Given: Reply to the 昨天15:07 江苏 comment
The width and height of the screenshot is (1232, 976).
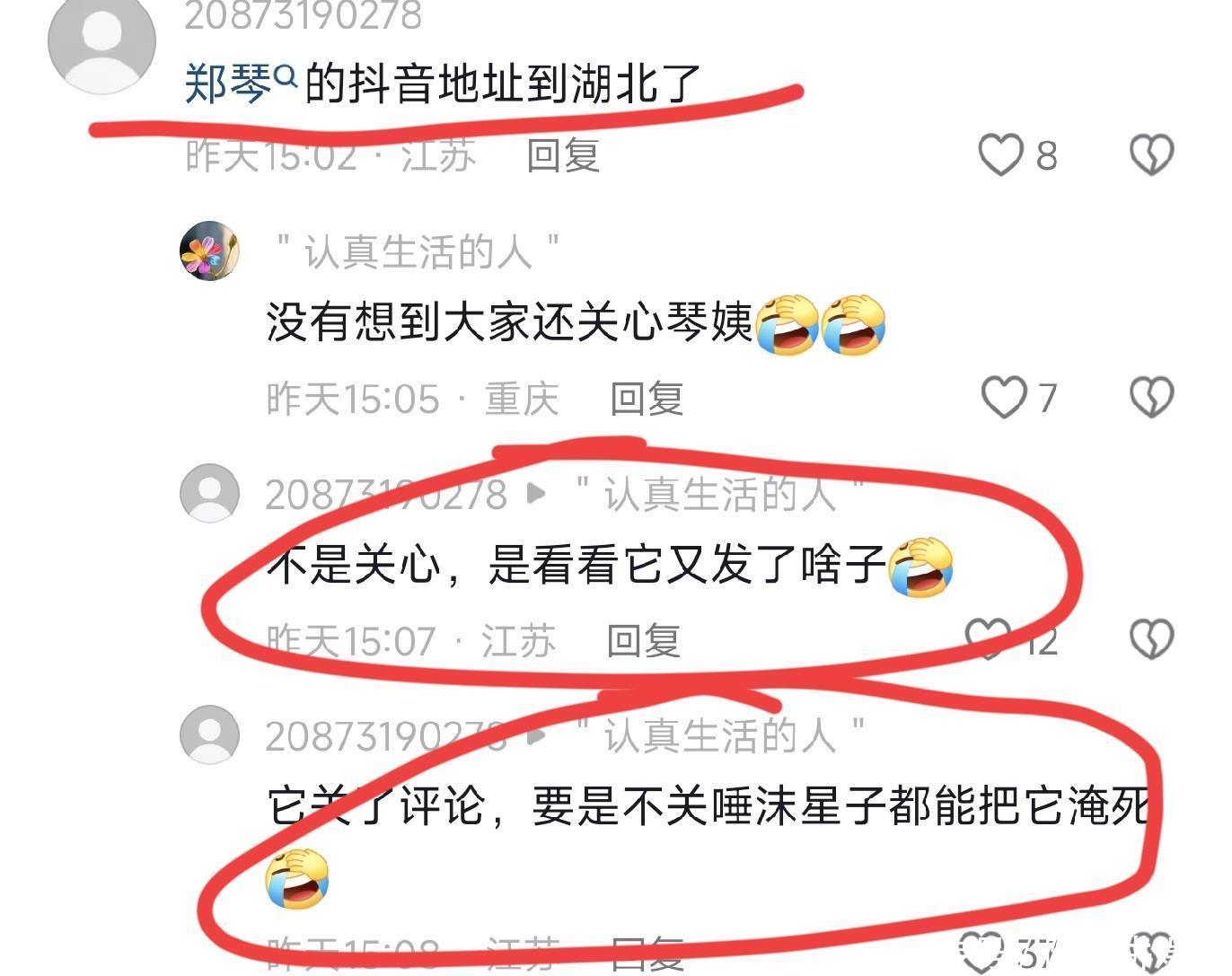Looking at the screenshot, I should click(644, 641).
